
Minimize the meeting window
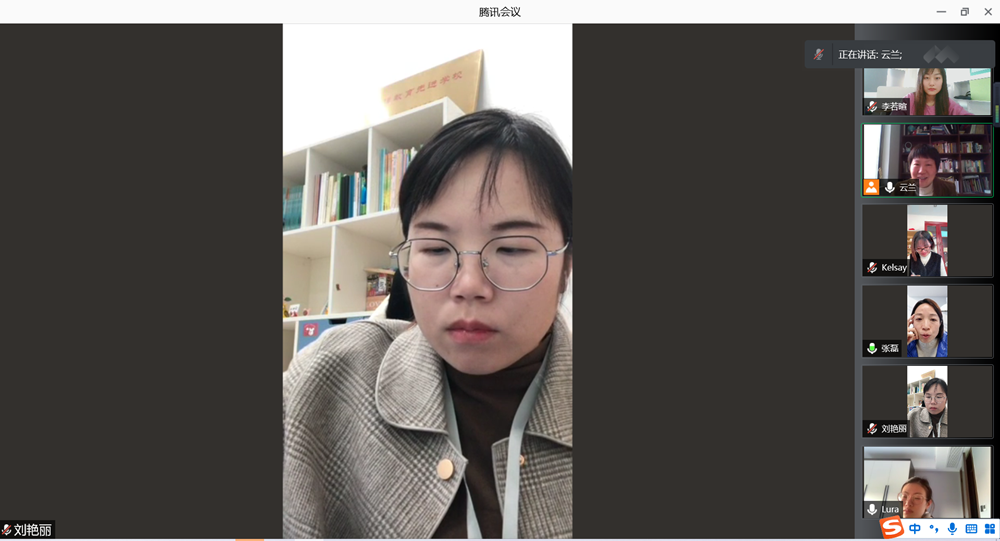click(941, 11)
